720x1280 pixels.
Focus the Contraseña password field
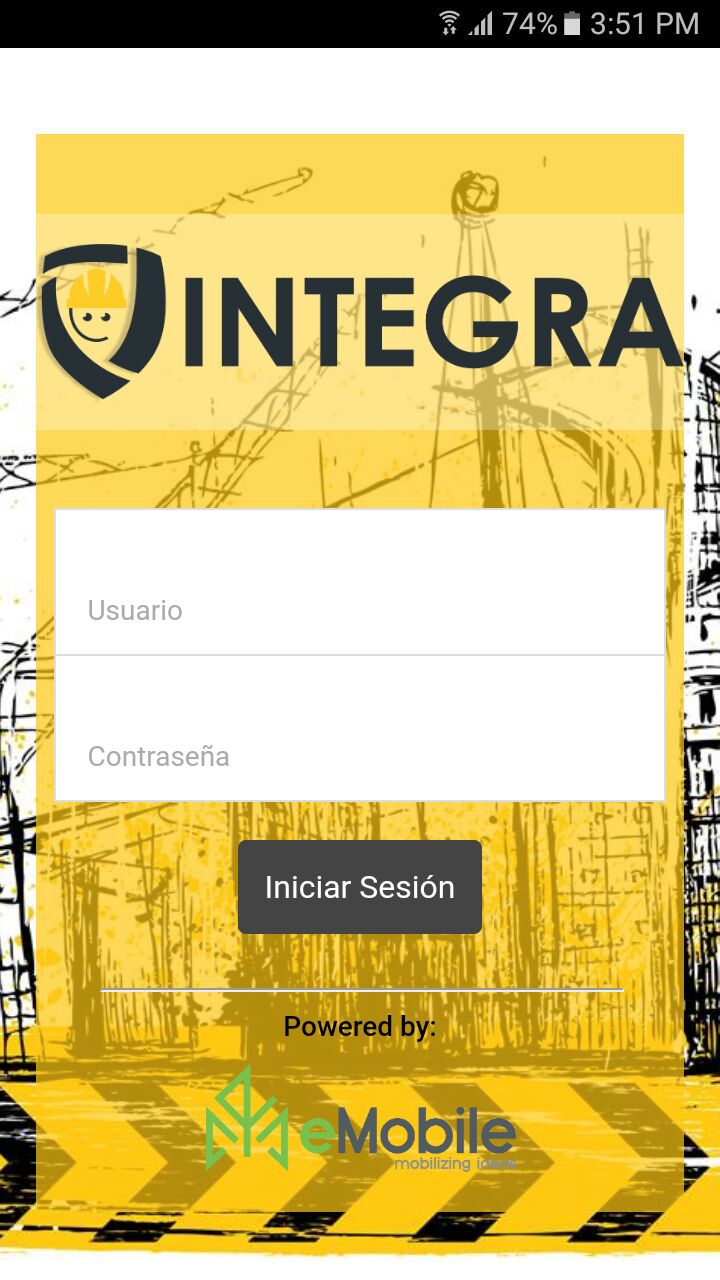(360, 730)
